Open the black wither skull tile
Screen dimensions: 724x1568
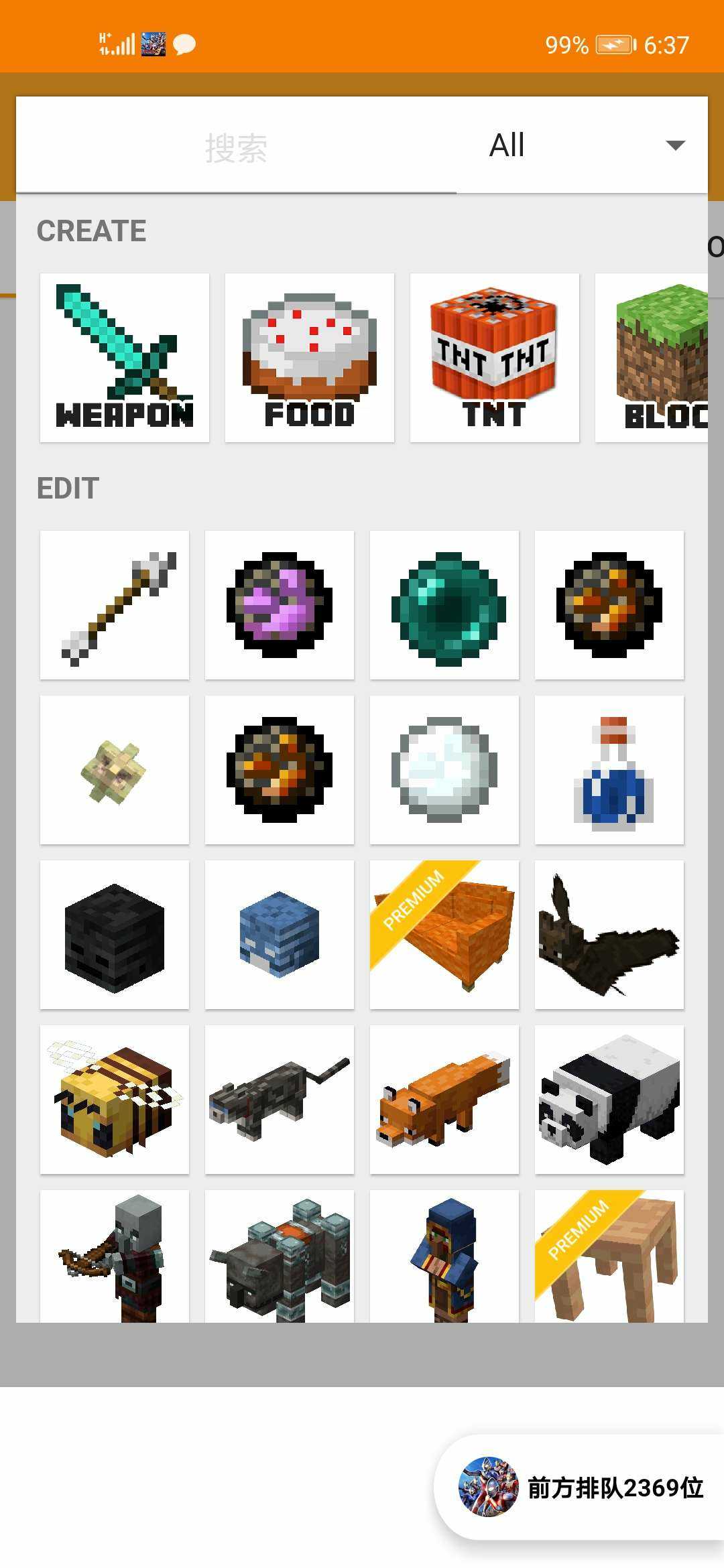coord(115,935)
